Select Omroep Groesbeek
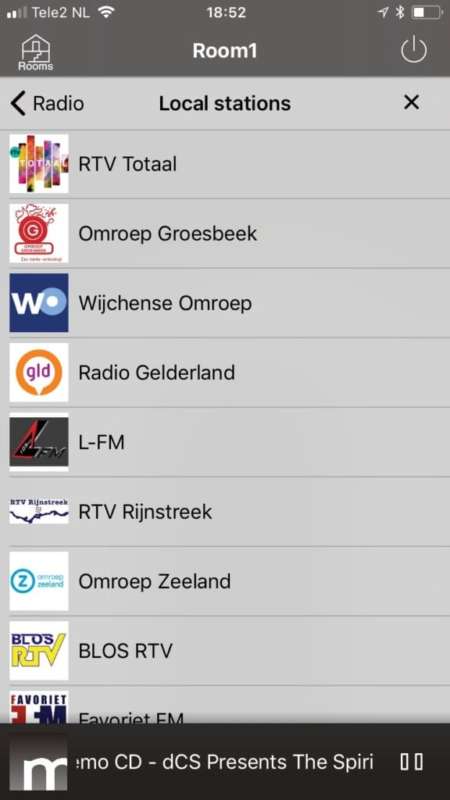450x800 pixels. (225, 234)
